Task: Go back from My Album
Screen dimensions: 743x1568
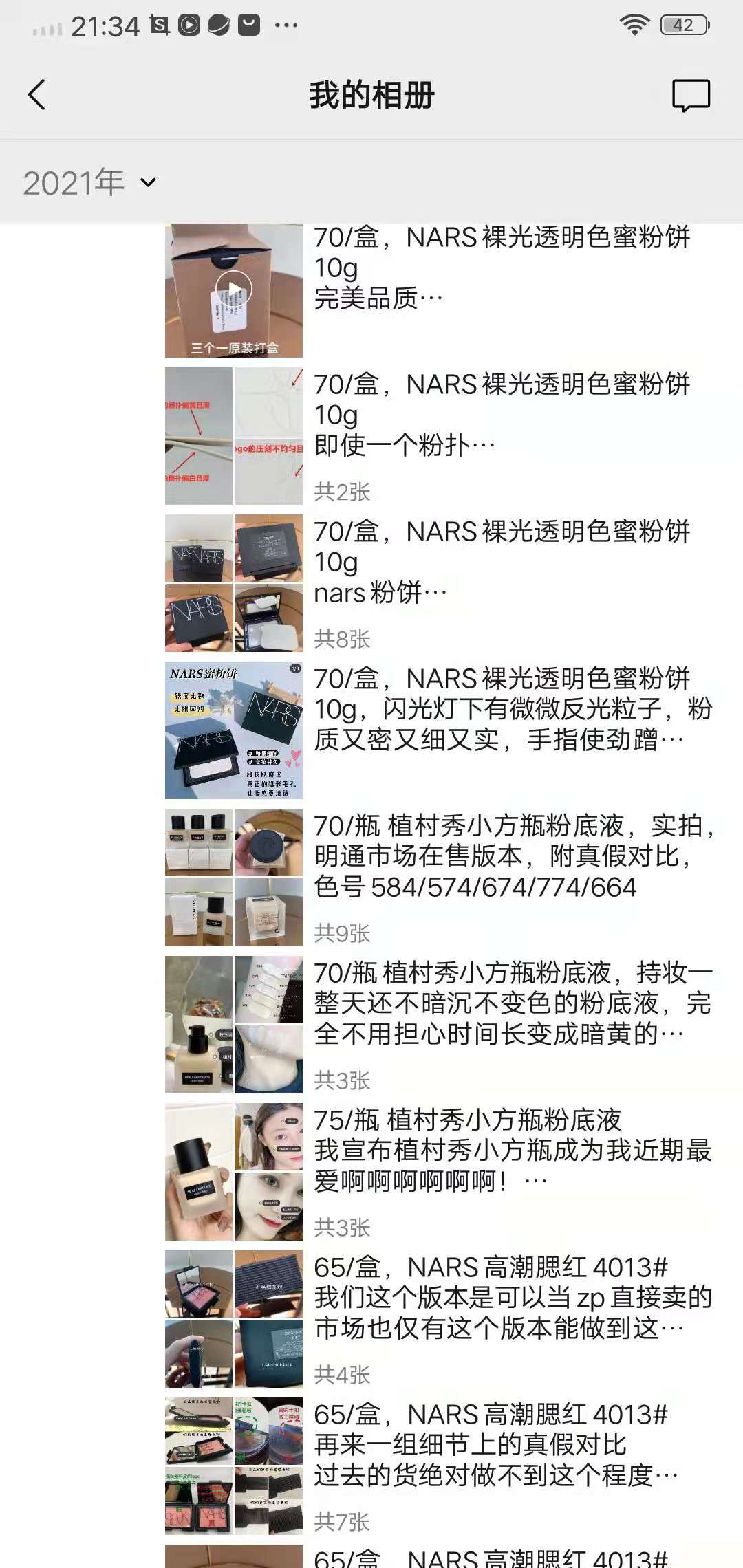Action: (37, 95)
